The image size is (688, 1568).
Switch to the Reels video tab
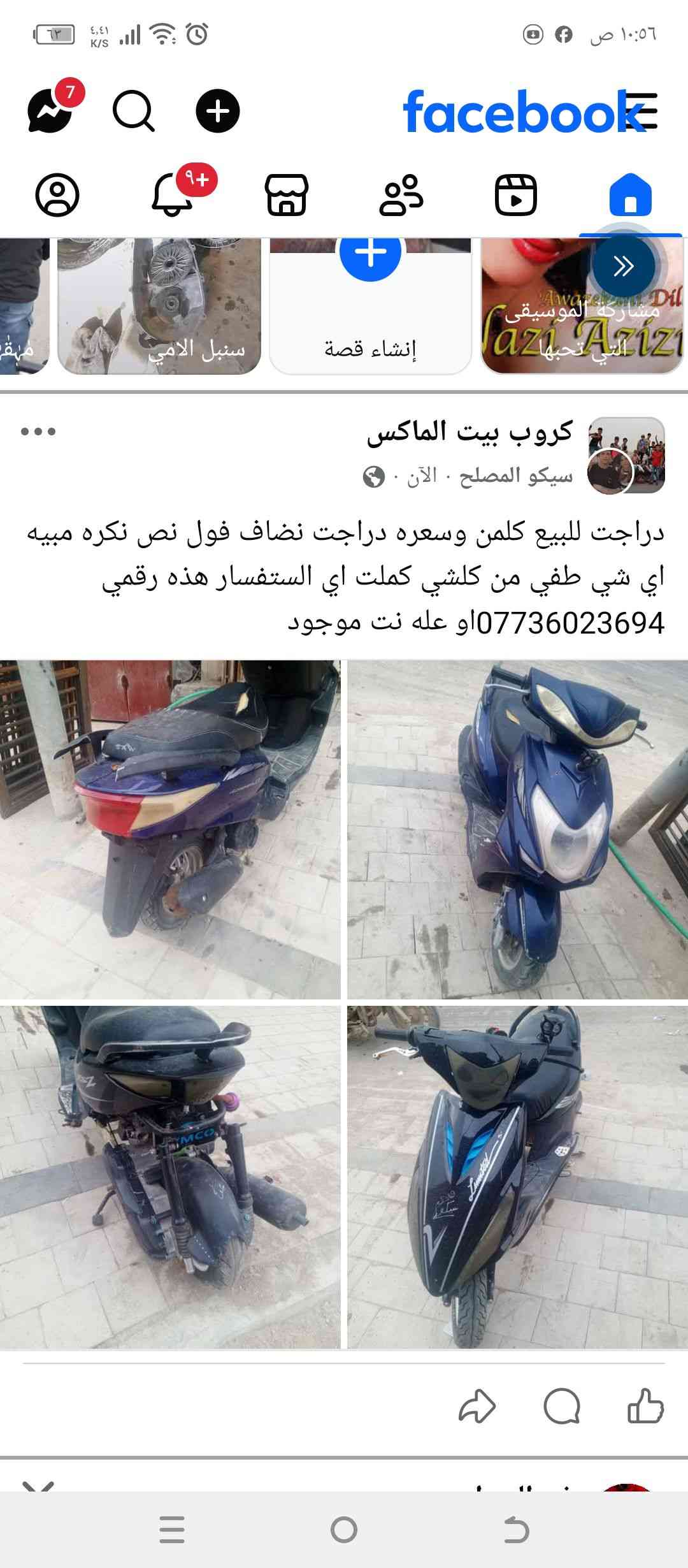tap(515, 194)
